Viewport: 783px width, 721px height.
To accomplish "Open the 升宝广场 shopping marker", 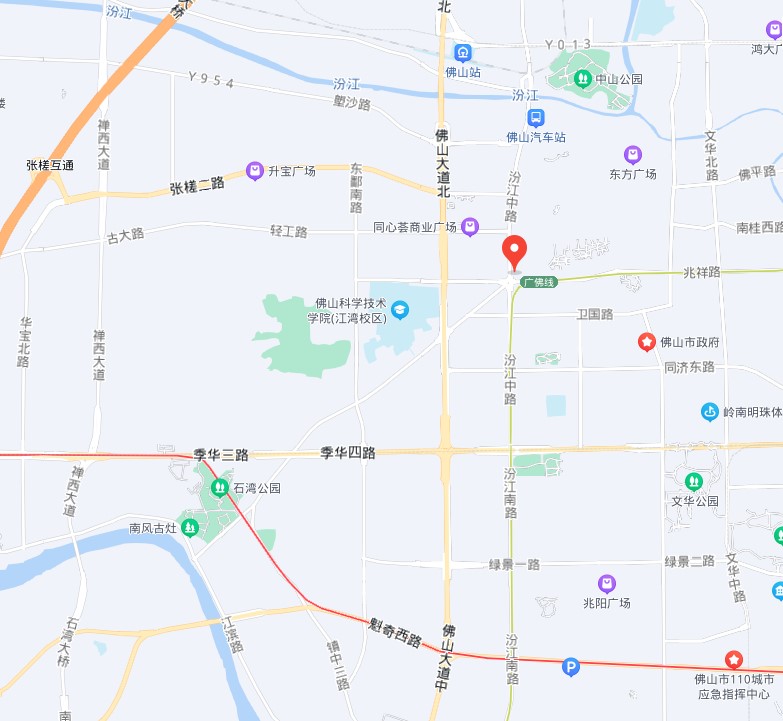I will pos(255,171).
